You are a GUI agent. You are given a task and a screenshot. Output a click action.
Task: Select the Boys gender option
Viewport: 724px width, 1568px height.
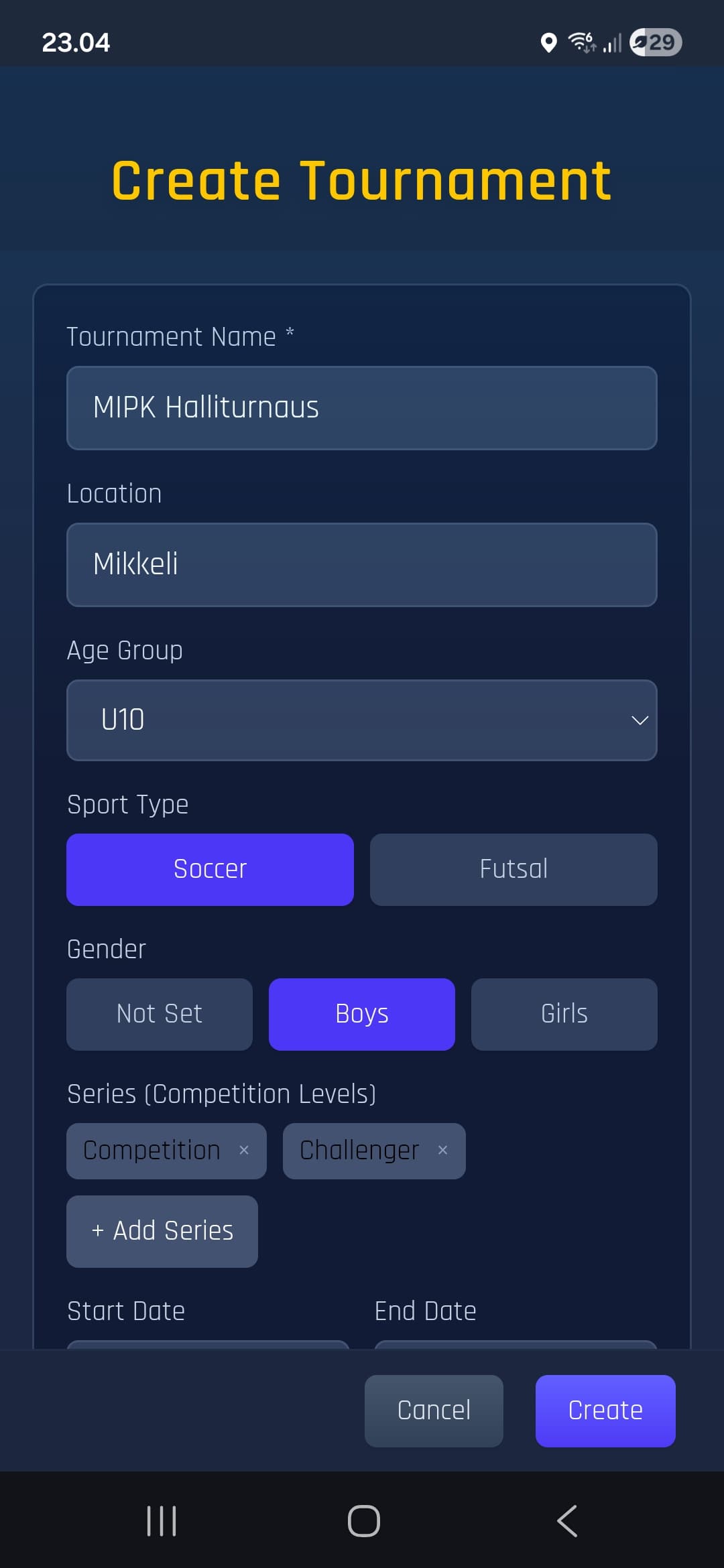pos(361,1013)
